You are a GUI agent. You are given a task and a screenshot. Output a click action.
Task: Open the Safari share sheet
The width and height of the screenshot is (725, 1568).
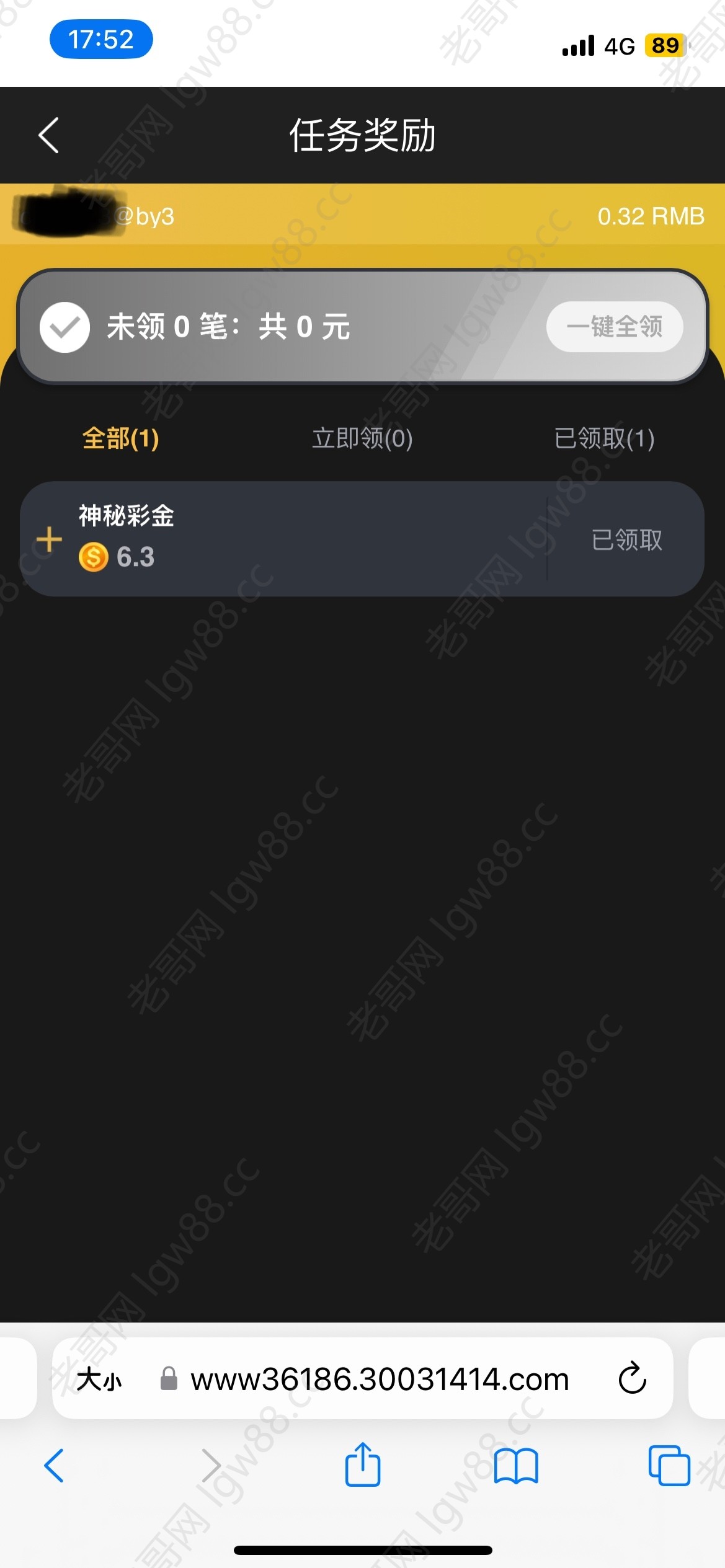362,1464
